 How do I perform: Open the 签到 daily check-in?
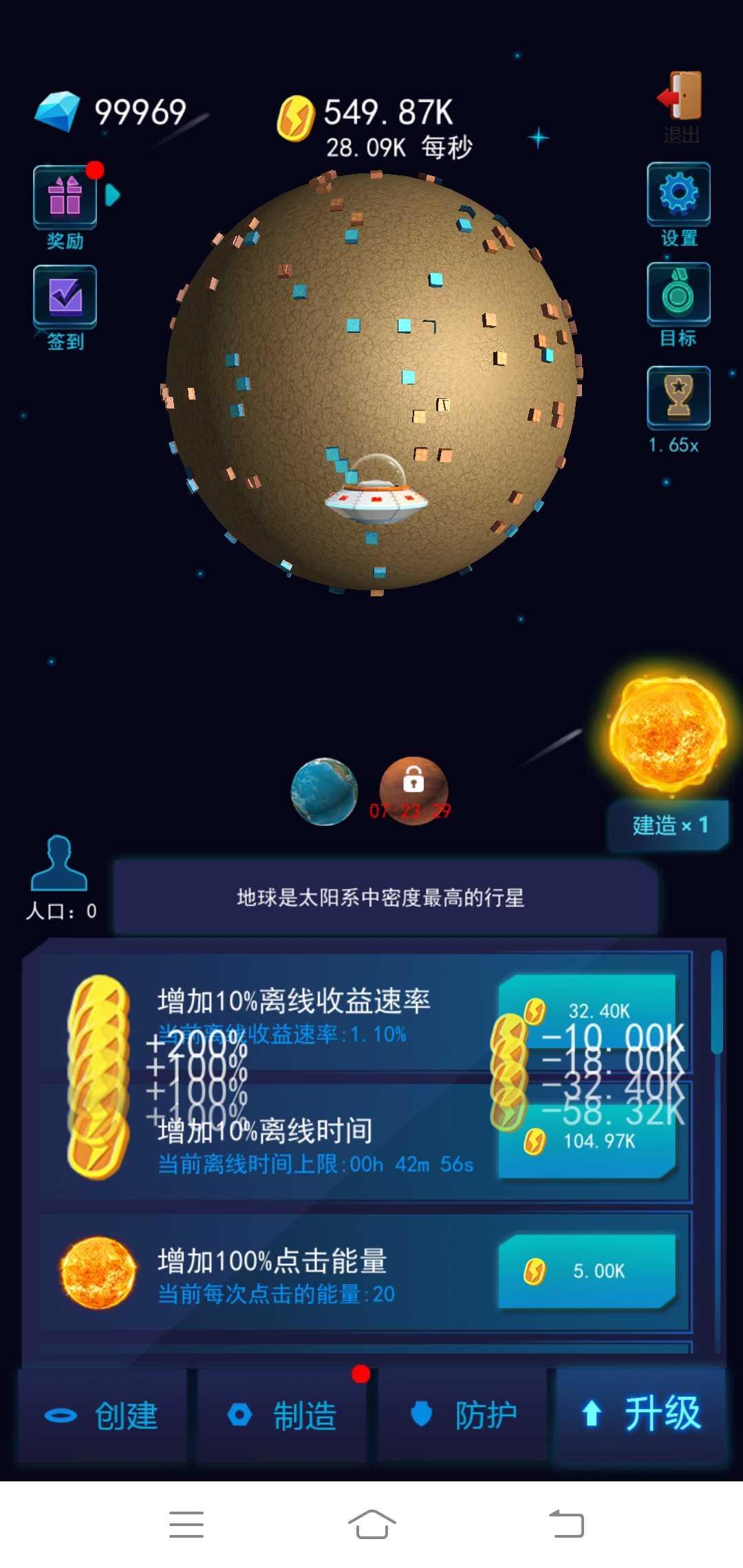coord(65,297)
